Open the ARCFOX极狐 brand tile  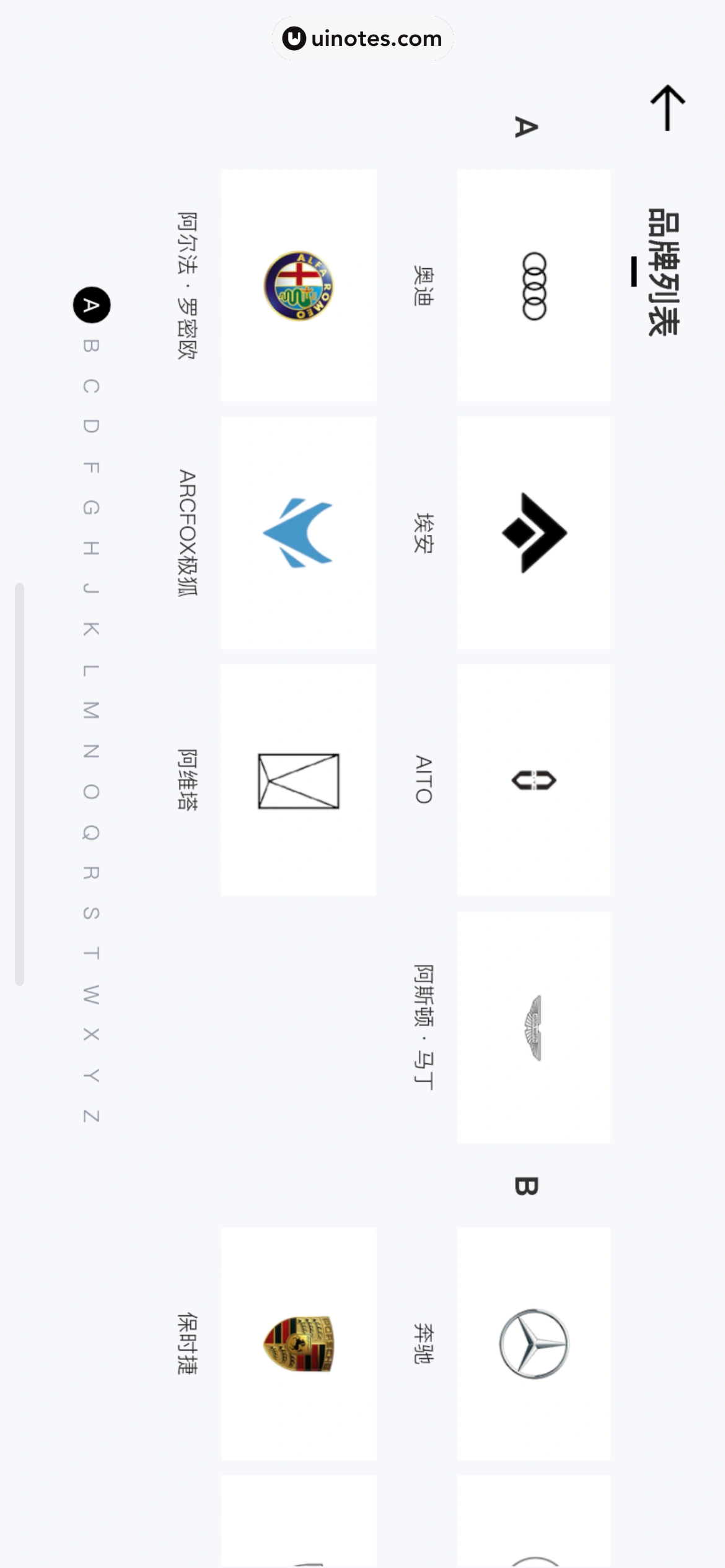299,533
